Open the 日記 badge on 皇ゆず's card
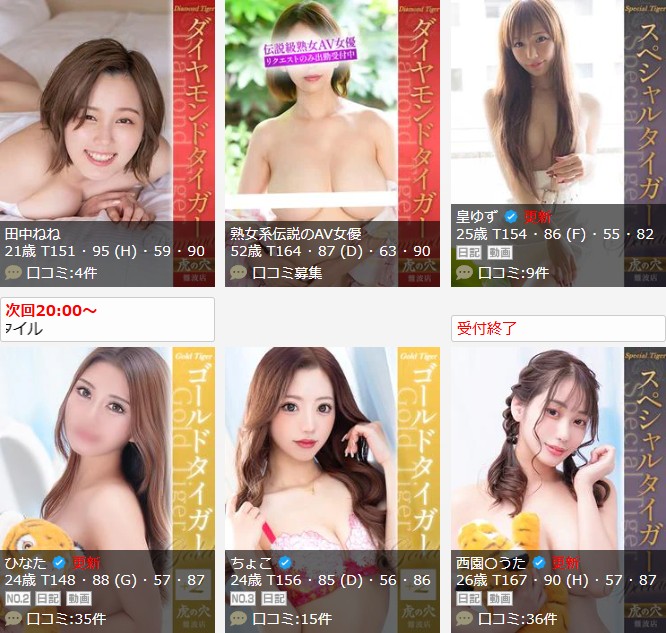This screenshot has width=666, height=633. click(468, 253)
